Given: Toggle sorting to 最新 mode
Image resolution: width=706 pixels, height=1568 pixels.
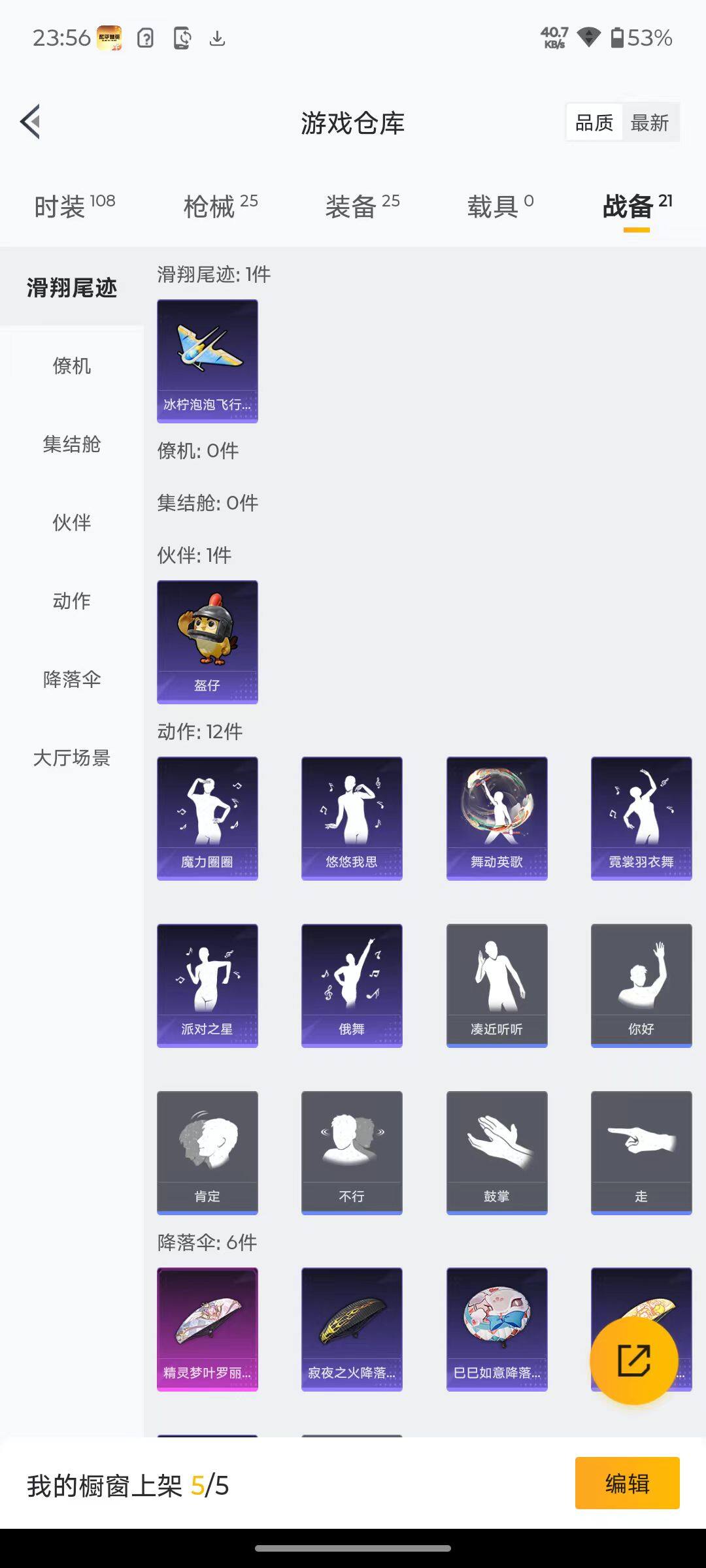Looking at the screenshot, I should click(x=650, y=122).
